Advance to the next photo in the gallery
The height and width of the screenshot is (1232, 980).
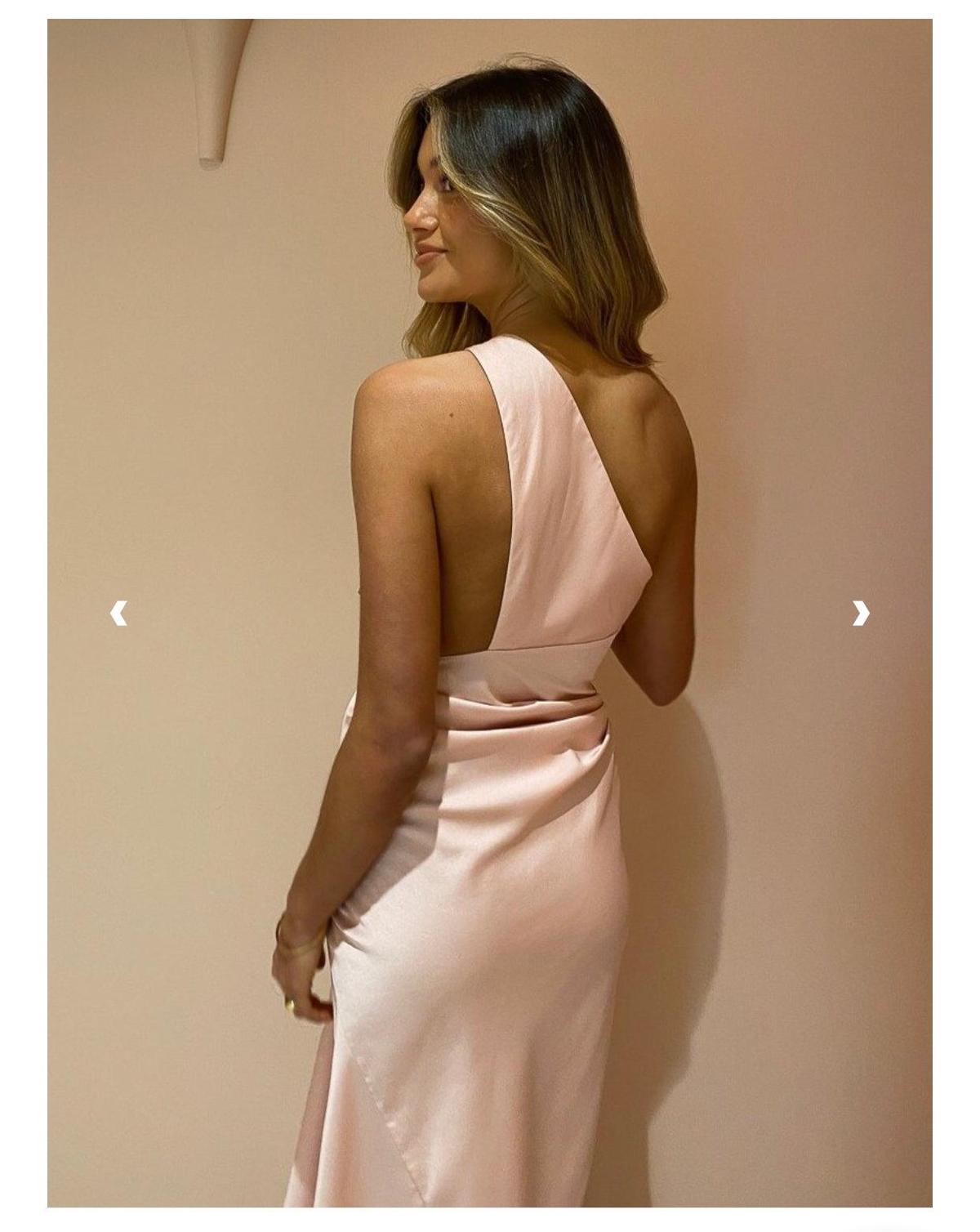(860, 613)
